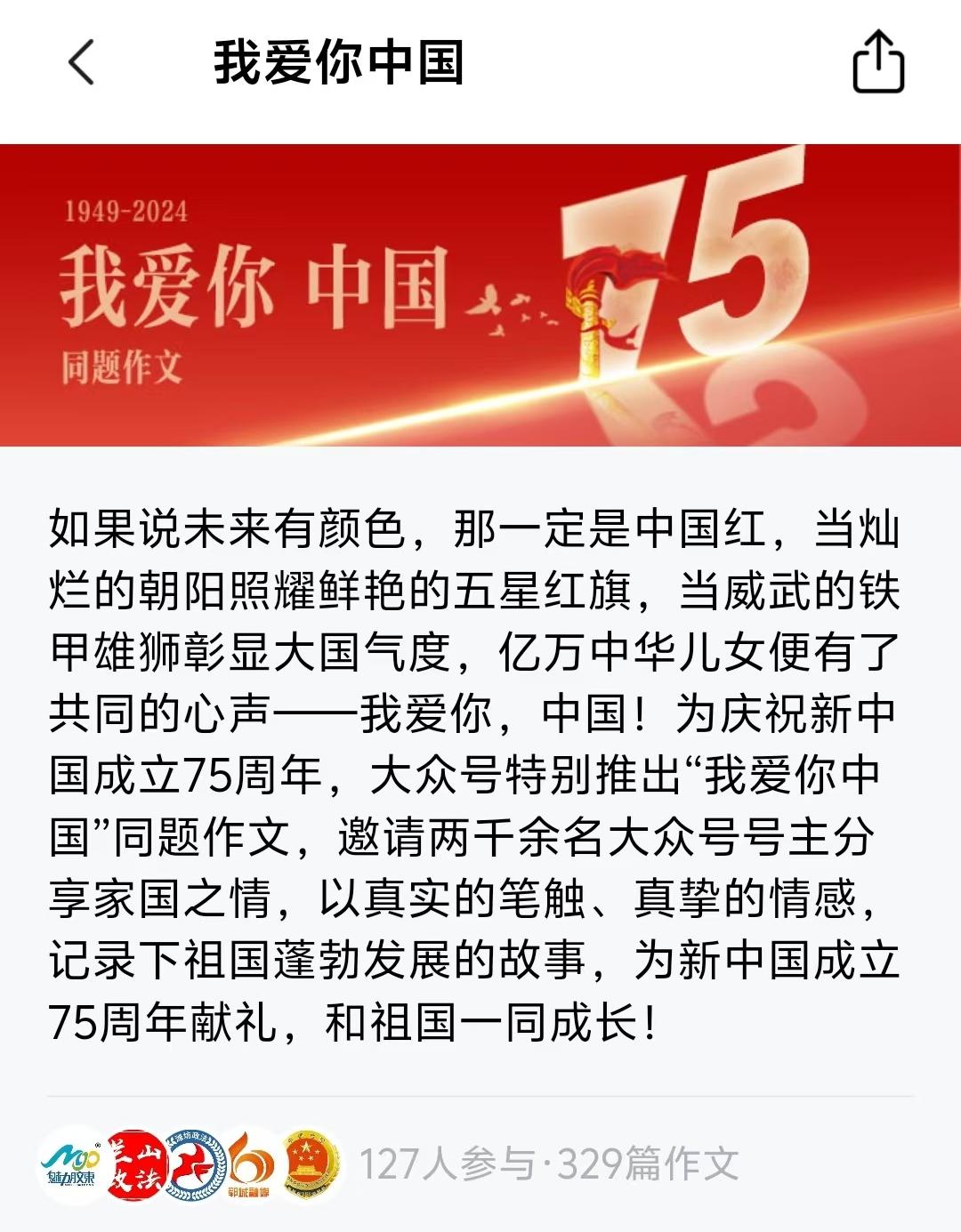The width and height of the screenshot is (961, 1232).
Task: Share the 我爱你中国 topic page
Action: (x=877, y=62)
